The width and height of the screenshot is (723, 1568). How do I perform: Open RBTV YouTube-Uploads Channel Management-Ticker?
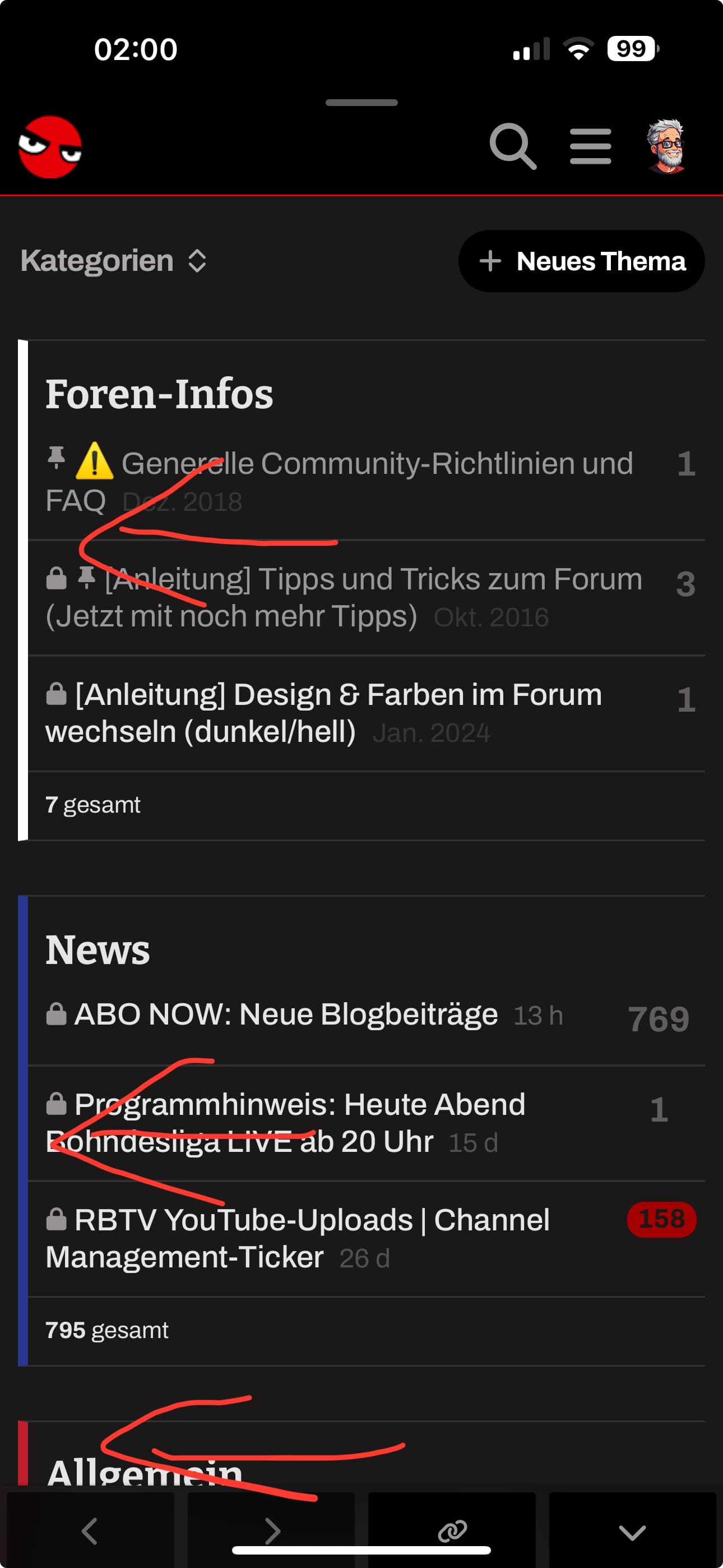pyautogui.click(x=312, y=1221)
